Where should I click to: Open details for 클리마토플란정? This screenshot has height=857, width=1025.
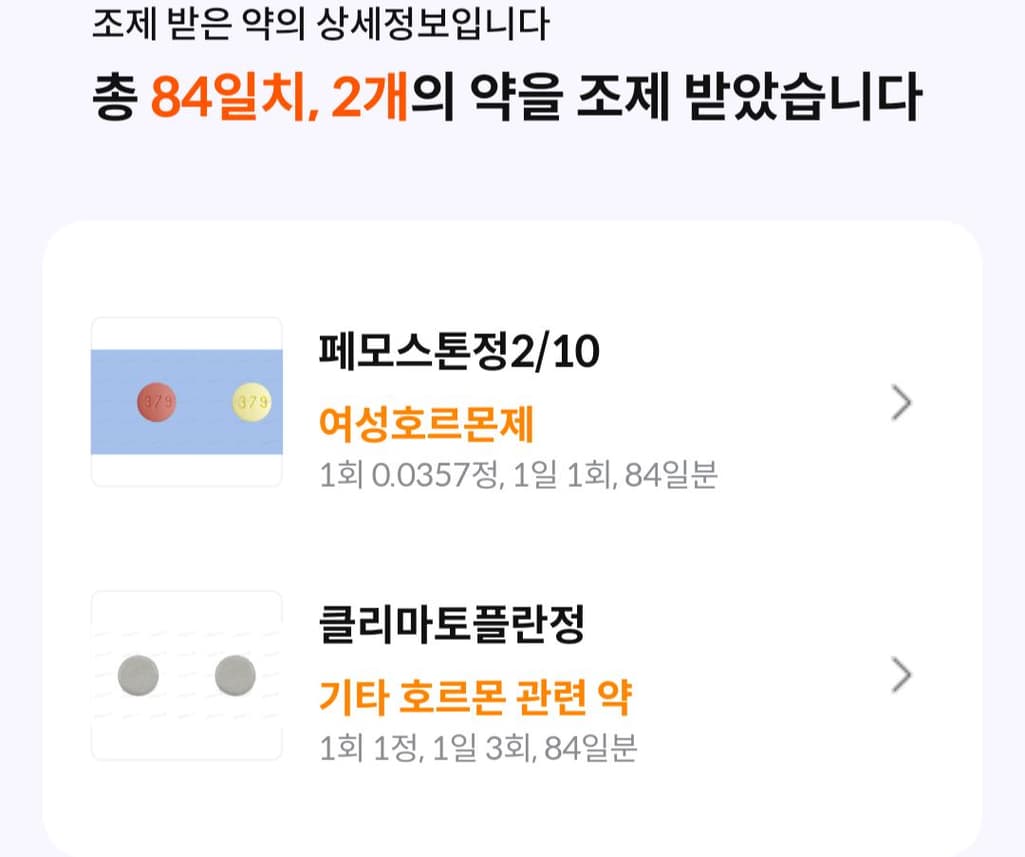901,676
